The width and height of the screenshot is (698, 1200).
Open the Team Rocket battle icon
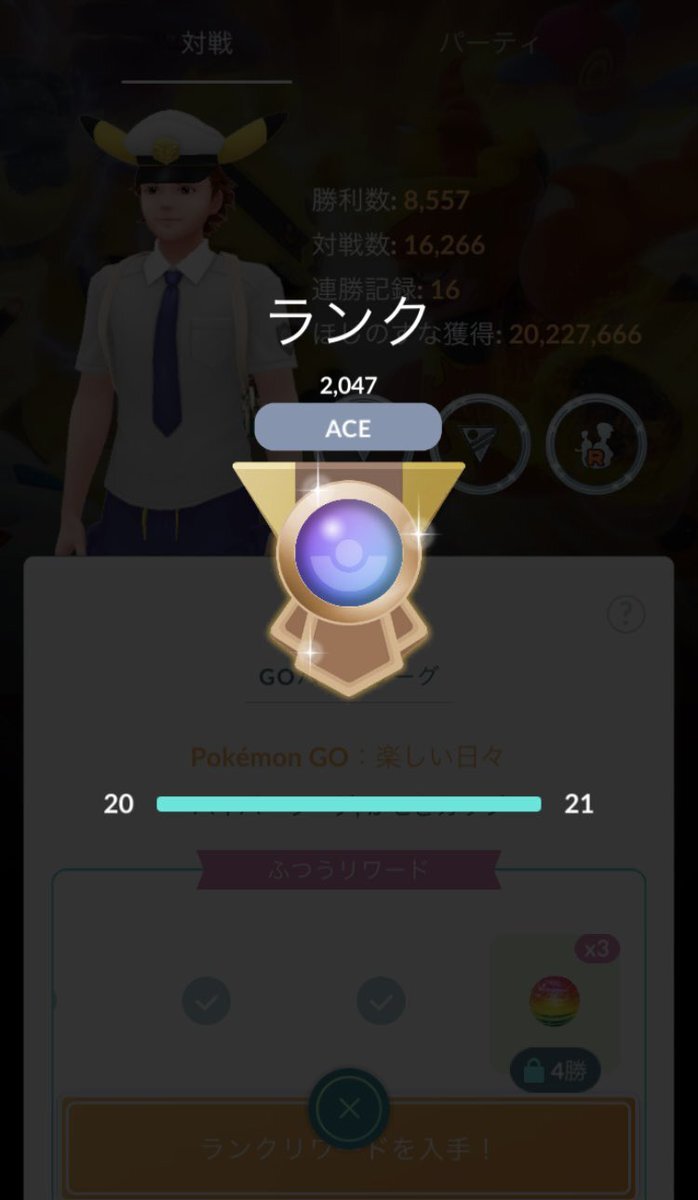point(596,444)
